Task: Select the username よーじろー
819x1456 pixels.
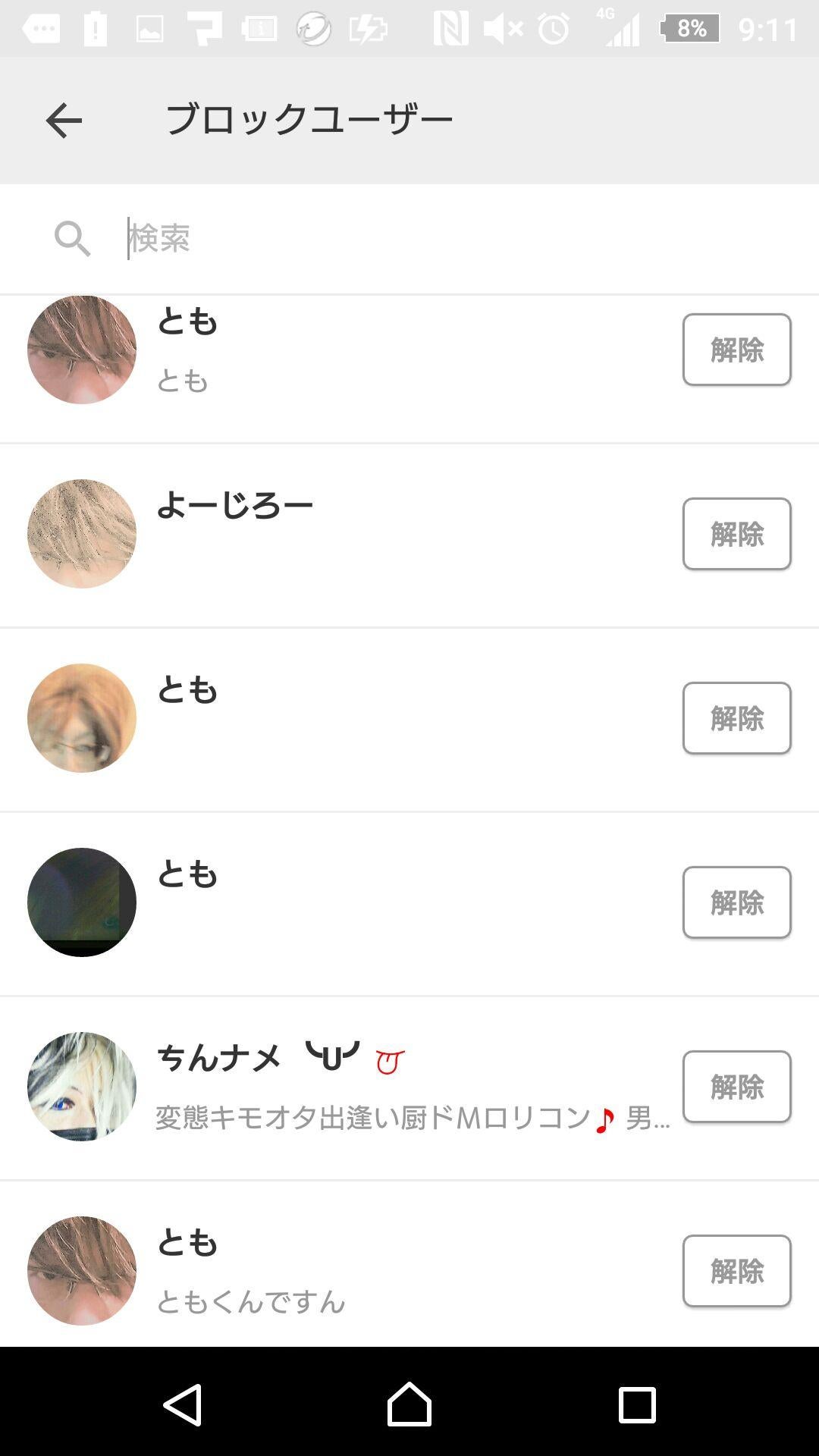Action: point(237,502)
